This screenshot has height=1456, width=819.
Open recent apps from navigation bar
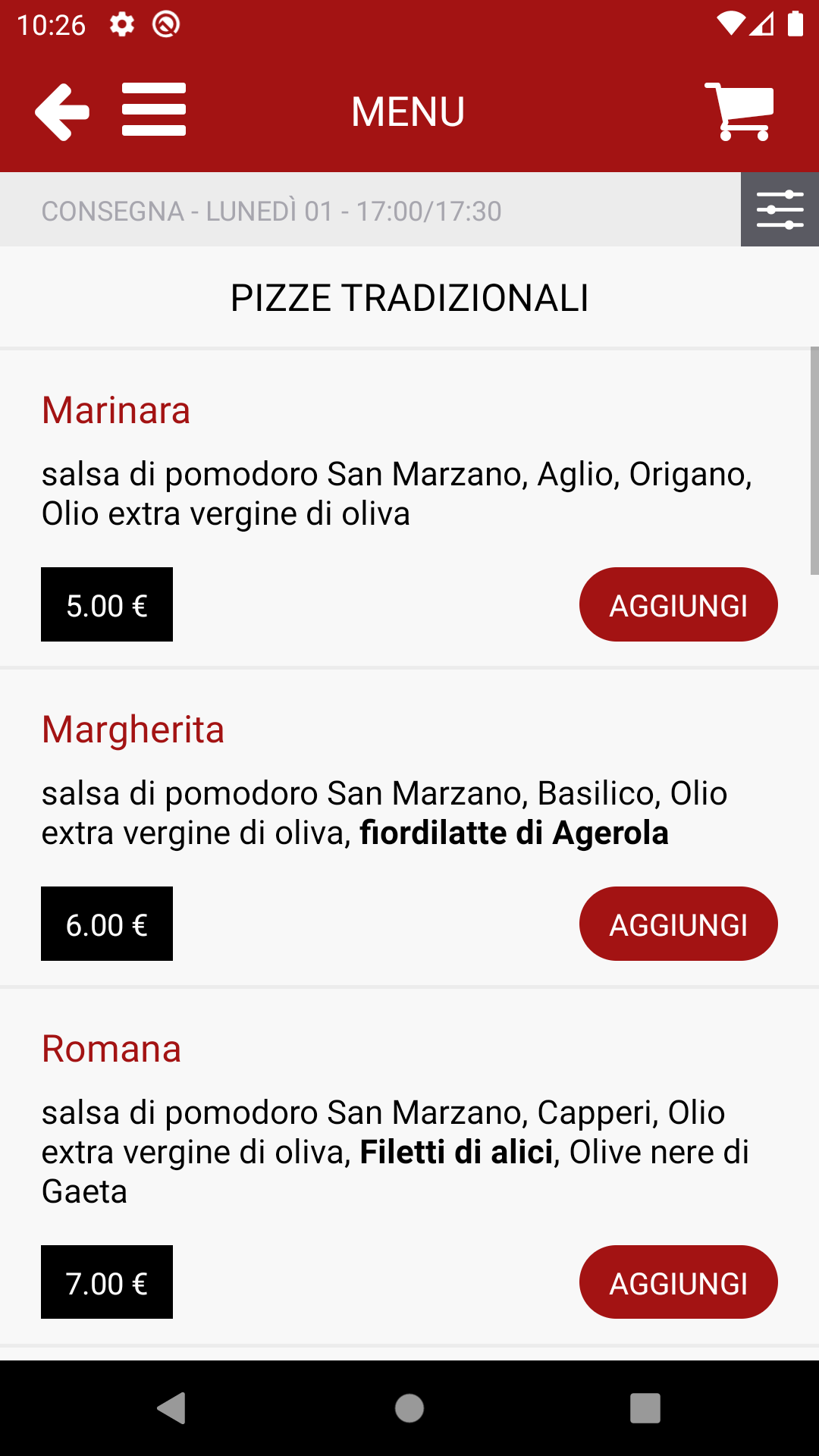[x=645, y=1408]
